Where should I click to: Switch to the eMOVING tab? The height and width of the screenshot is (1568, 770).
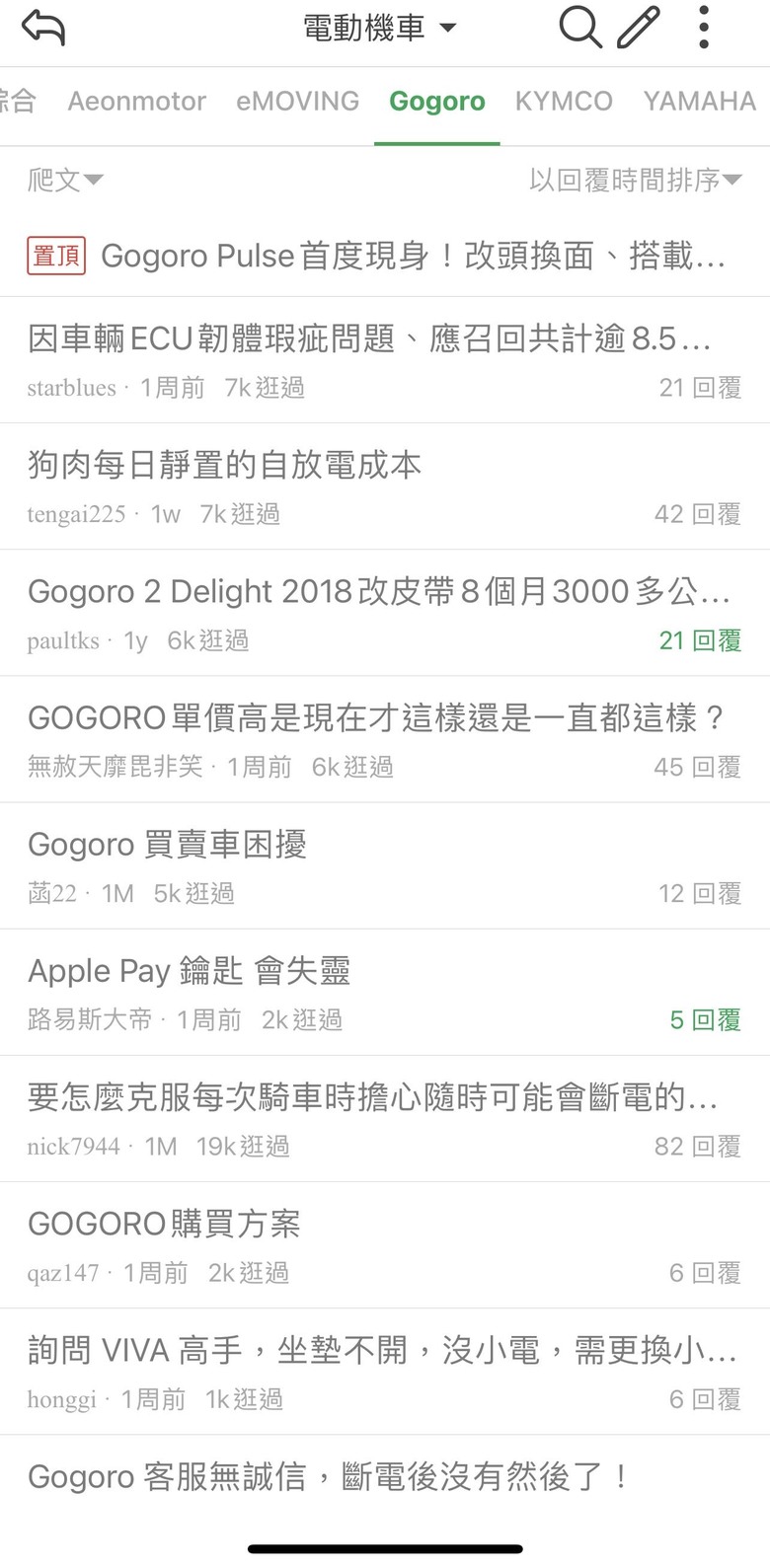298,101
